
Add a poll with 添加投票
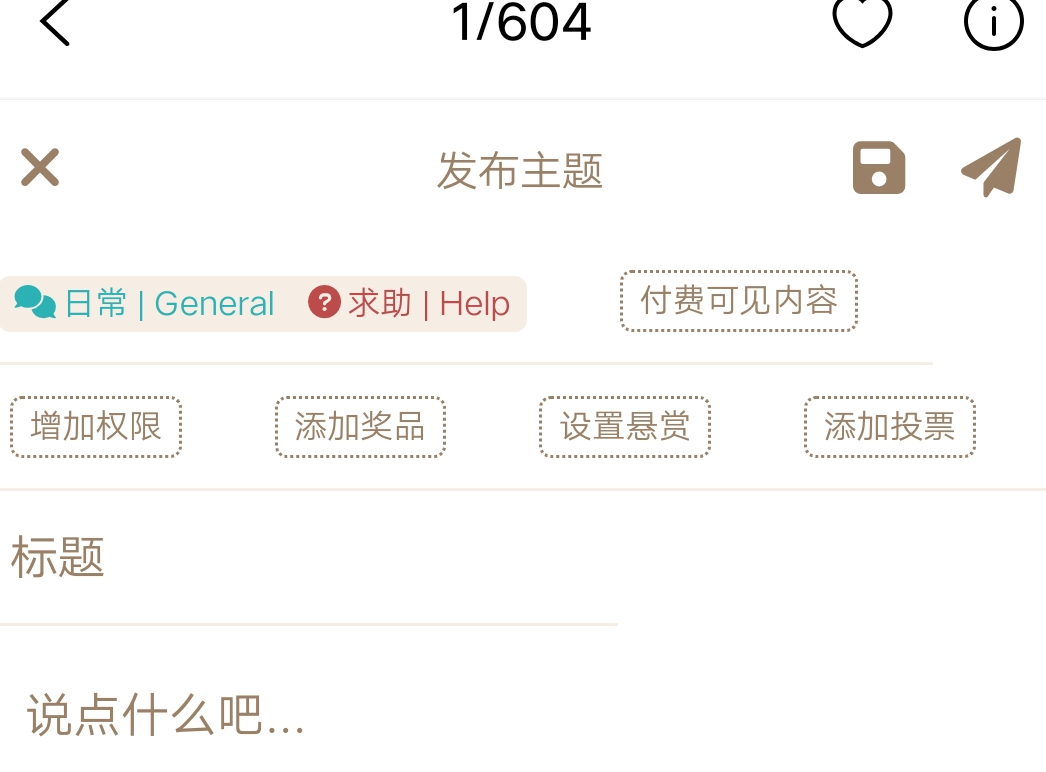889,427
